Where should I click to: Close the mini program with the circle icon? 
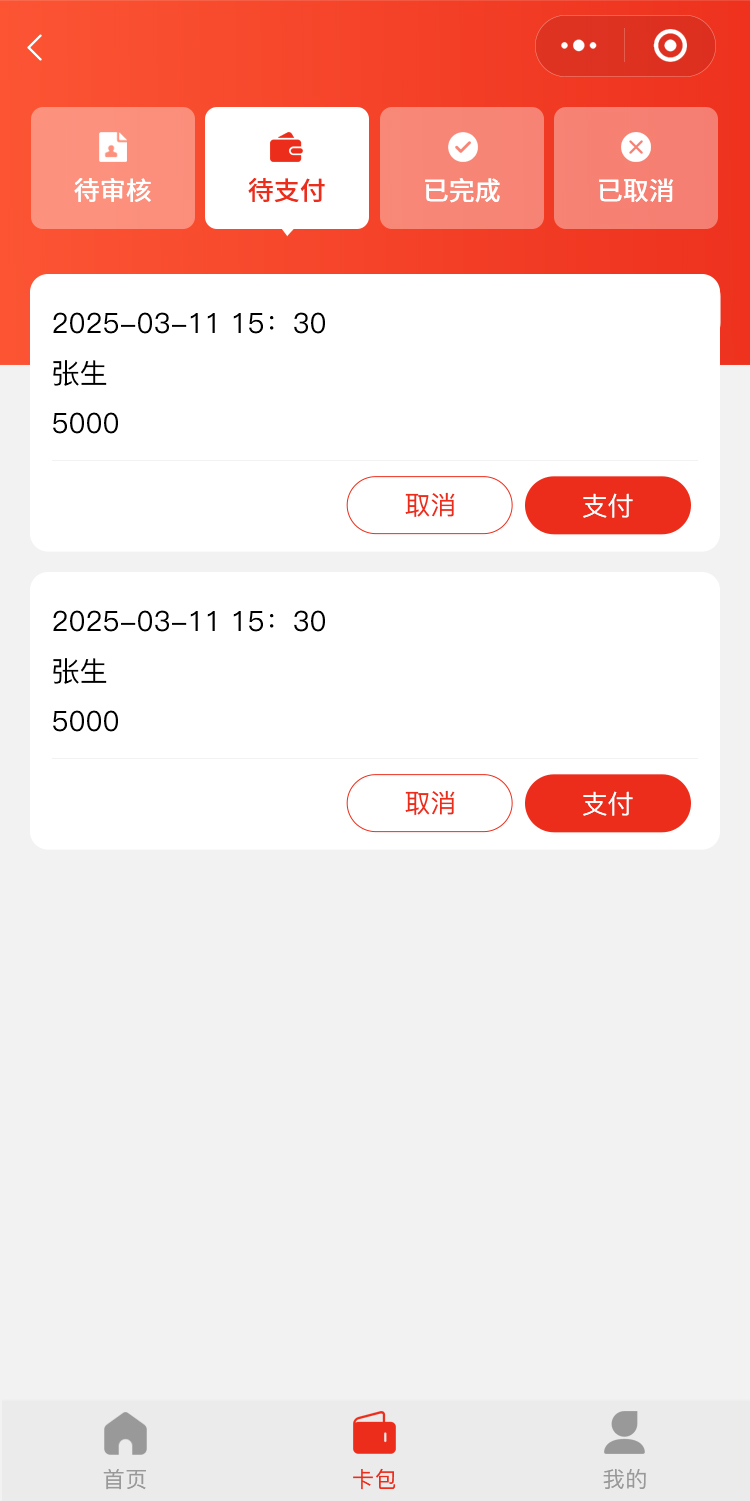point(670,46)
